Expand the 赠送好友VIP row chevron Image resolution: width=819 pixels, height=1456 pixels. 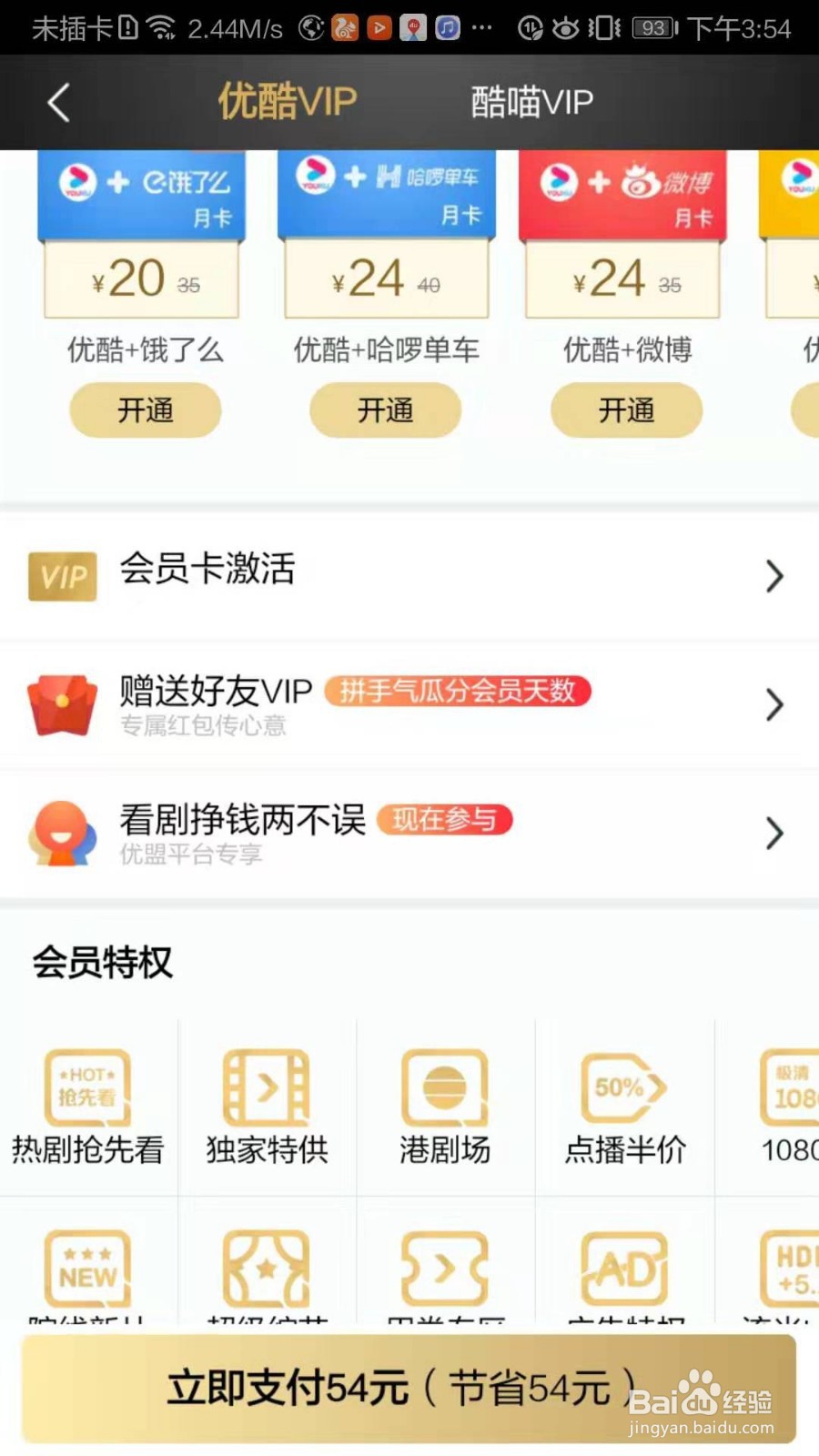click(774, 705)
